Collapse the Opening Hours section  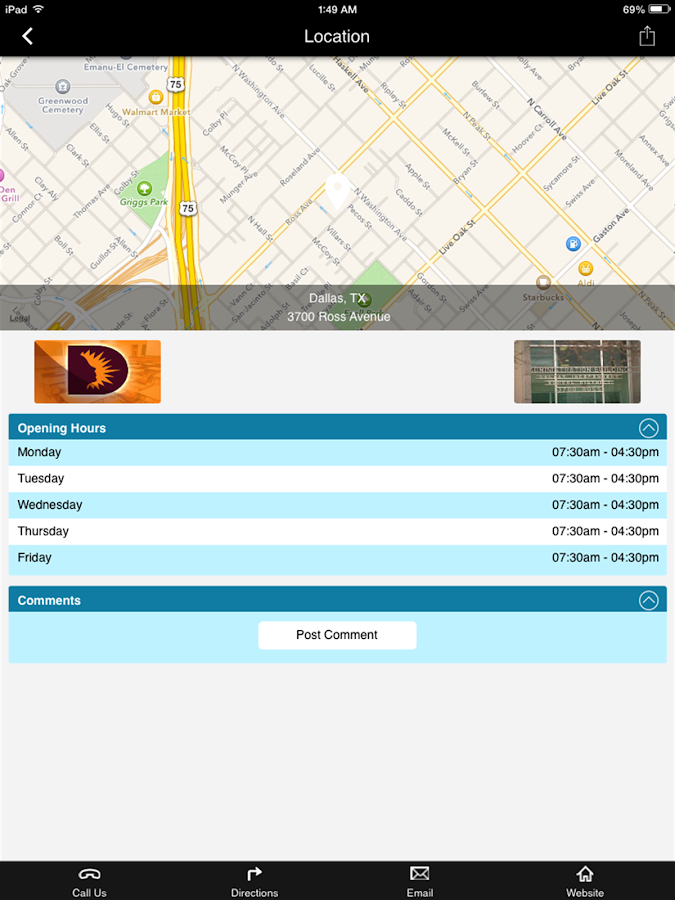coord(648,428)
